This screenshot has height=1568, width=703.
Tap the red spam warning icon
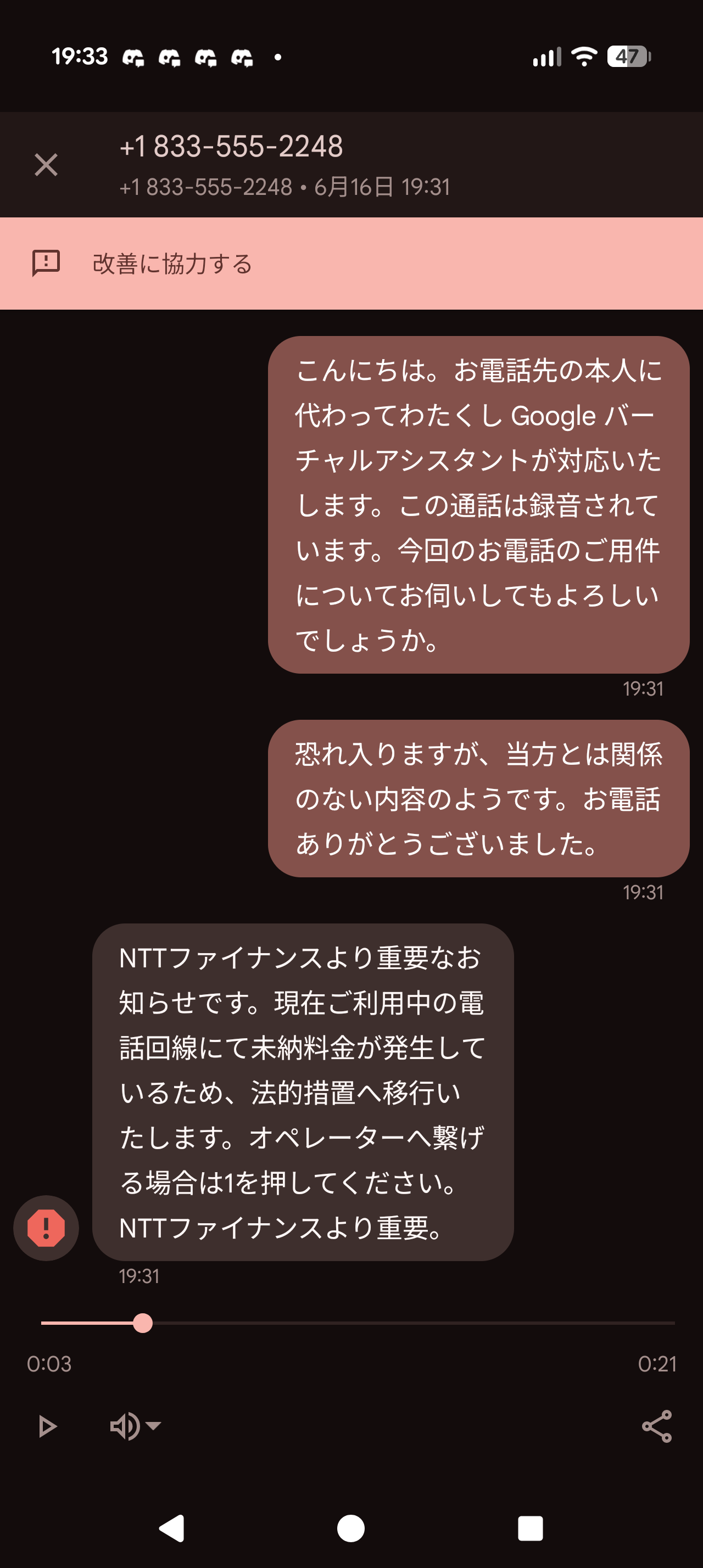46,1228
